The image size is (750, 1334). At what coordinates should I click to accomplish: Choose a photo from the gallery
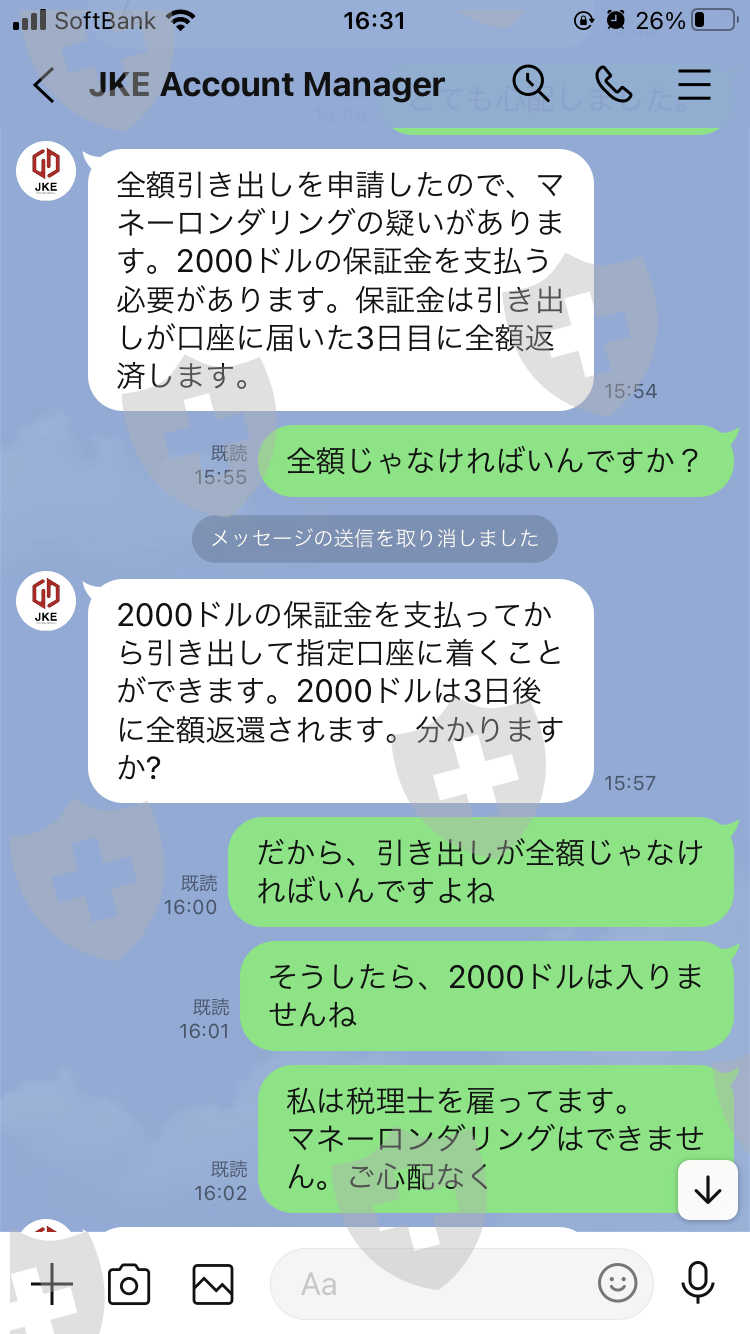[213, 1284]
